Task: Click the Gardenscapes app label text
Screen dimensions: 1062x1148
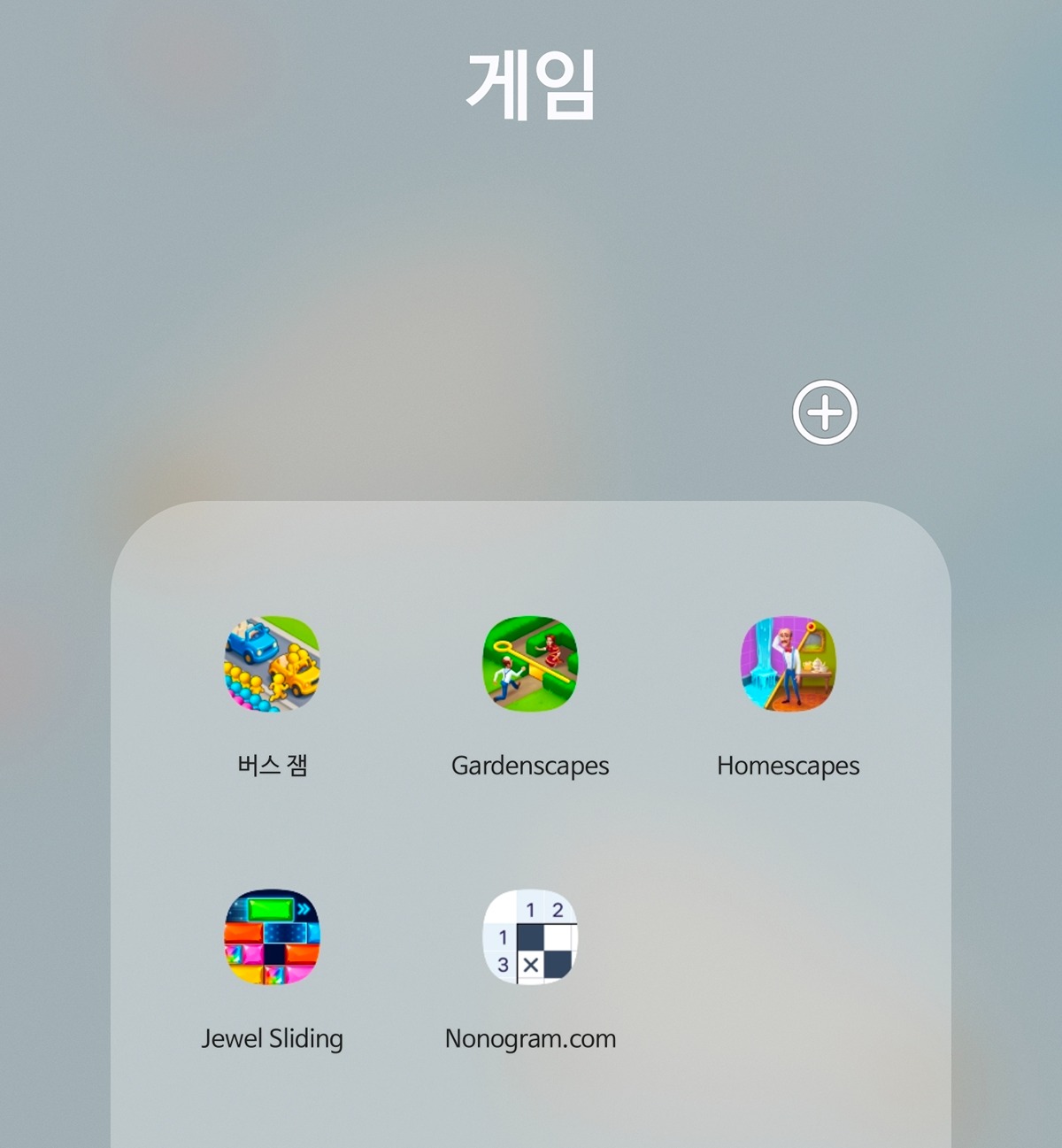Action: 529,766
